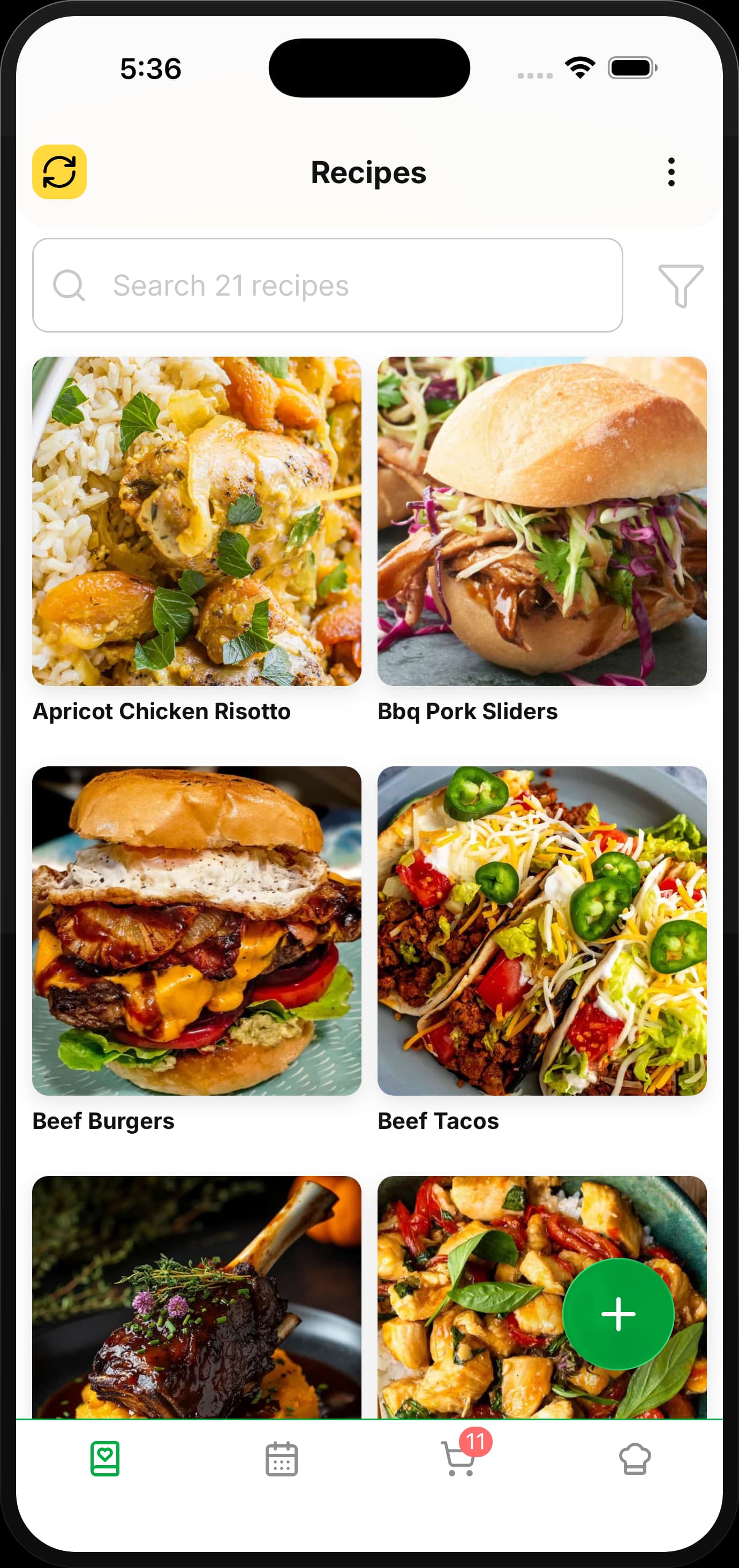Open the shopping cart tab
The image size is (739, 1568).
pos(459,1458)
